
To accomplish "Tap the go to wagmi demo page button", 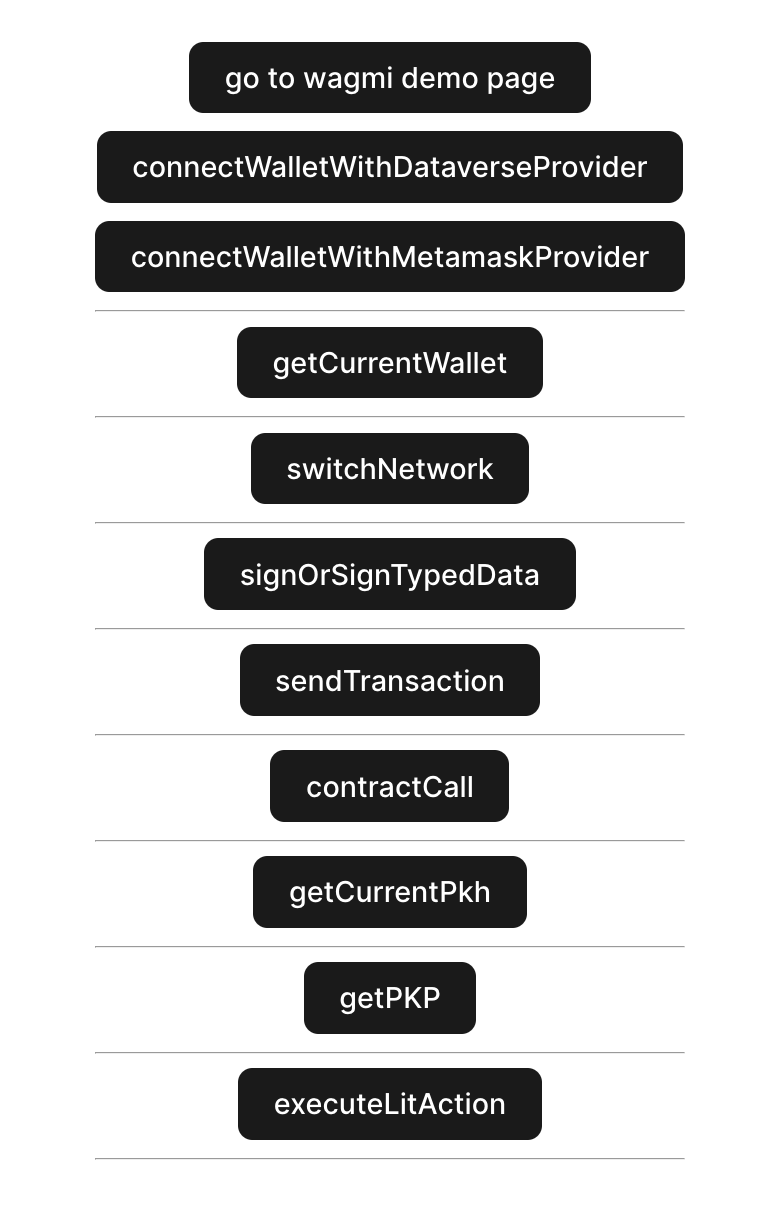I will (389, 78).
